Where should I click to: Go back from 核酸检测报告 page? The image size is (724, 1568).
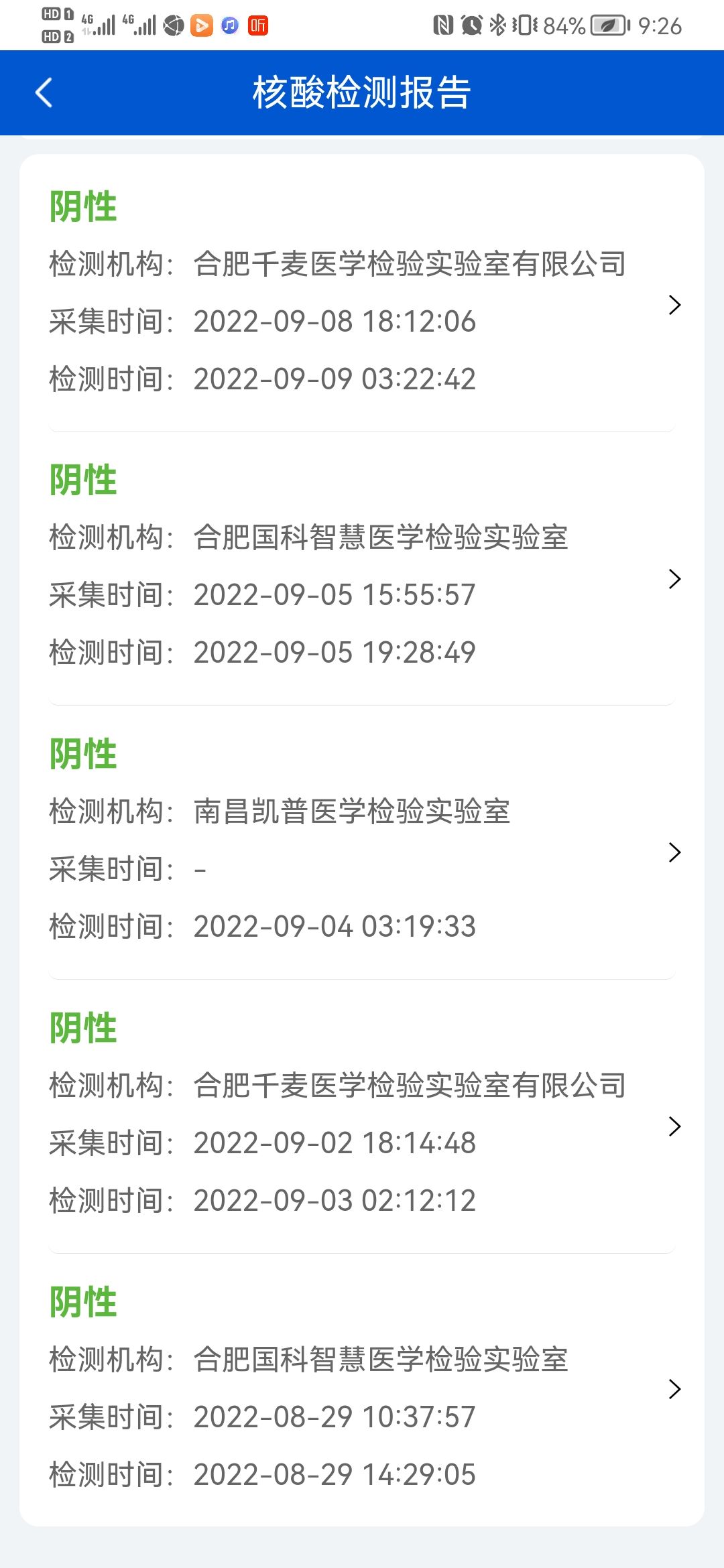(x=44, y=92)
